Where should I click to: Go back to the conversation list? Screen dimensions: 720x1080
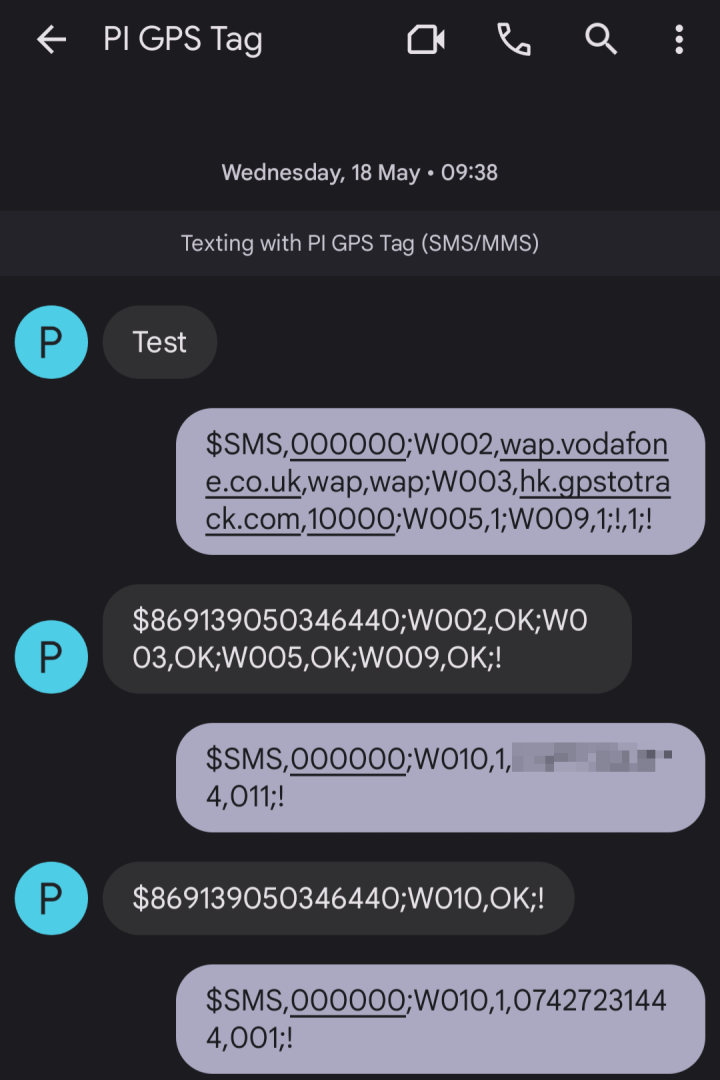pyautogui.click(x=50, y=40)
